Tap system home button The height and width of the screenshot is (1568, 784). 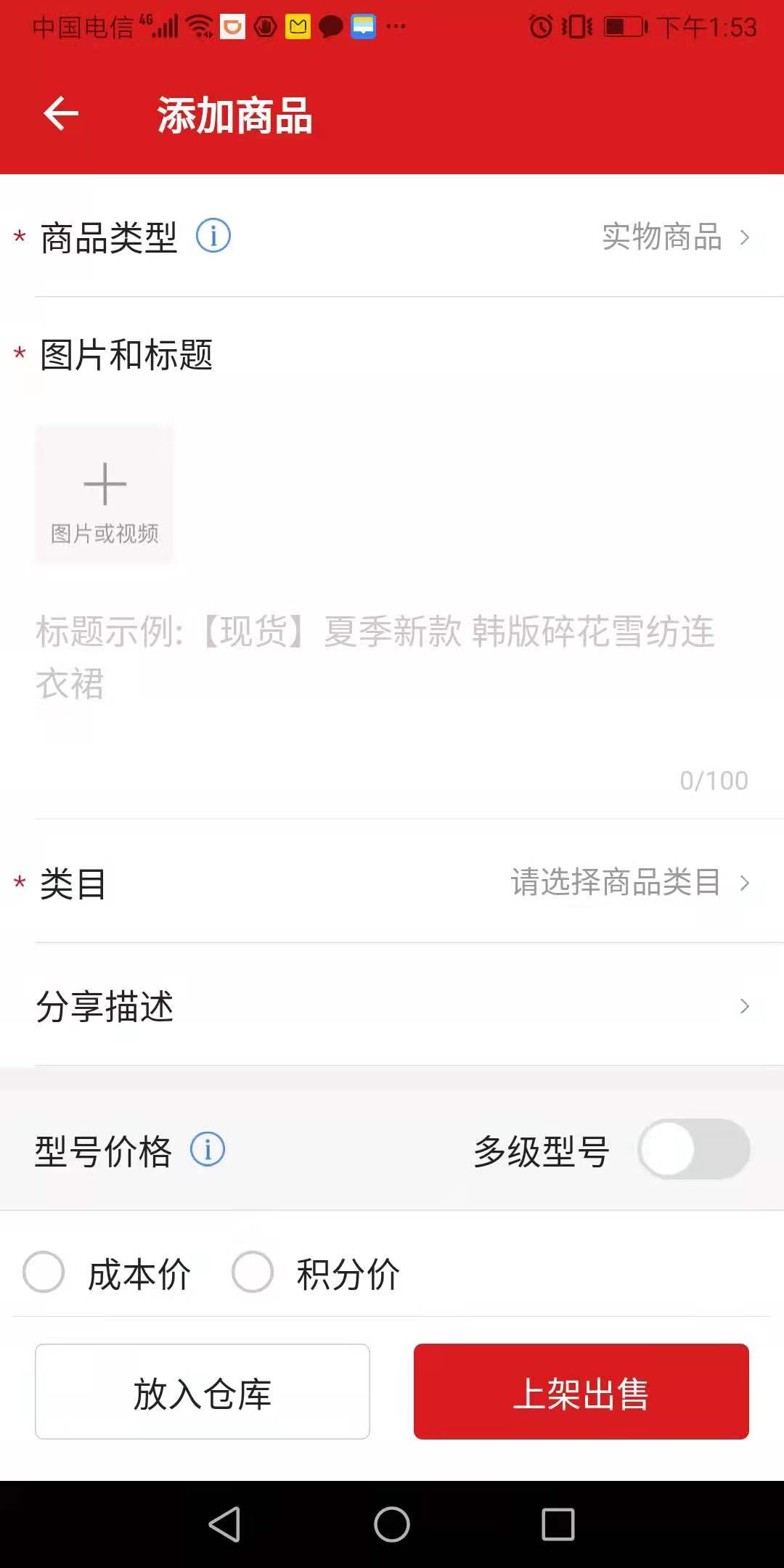(392, 1524)
